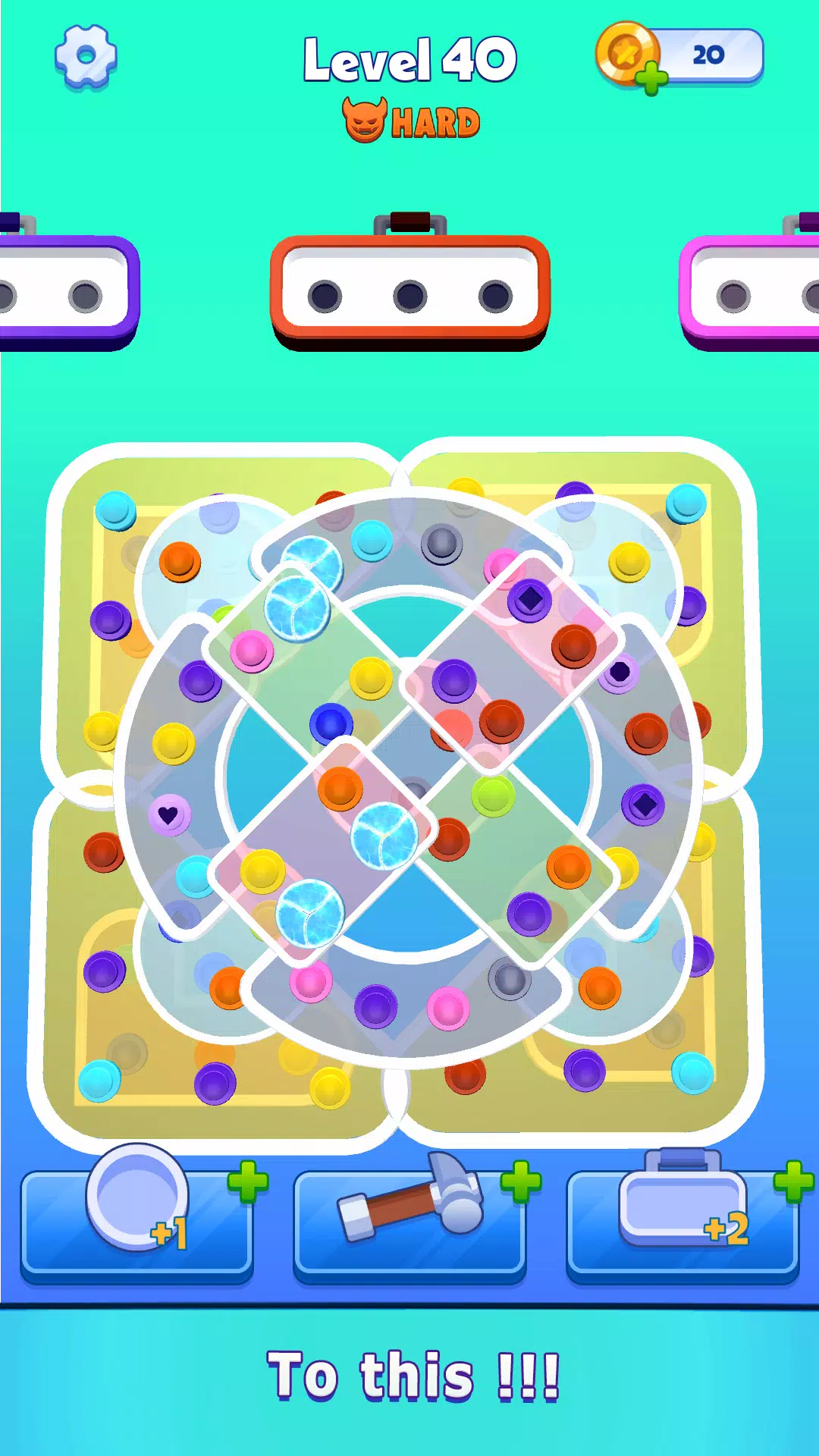Tap the dark blue screw
819x1456 pixels.
click(331, 723)
